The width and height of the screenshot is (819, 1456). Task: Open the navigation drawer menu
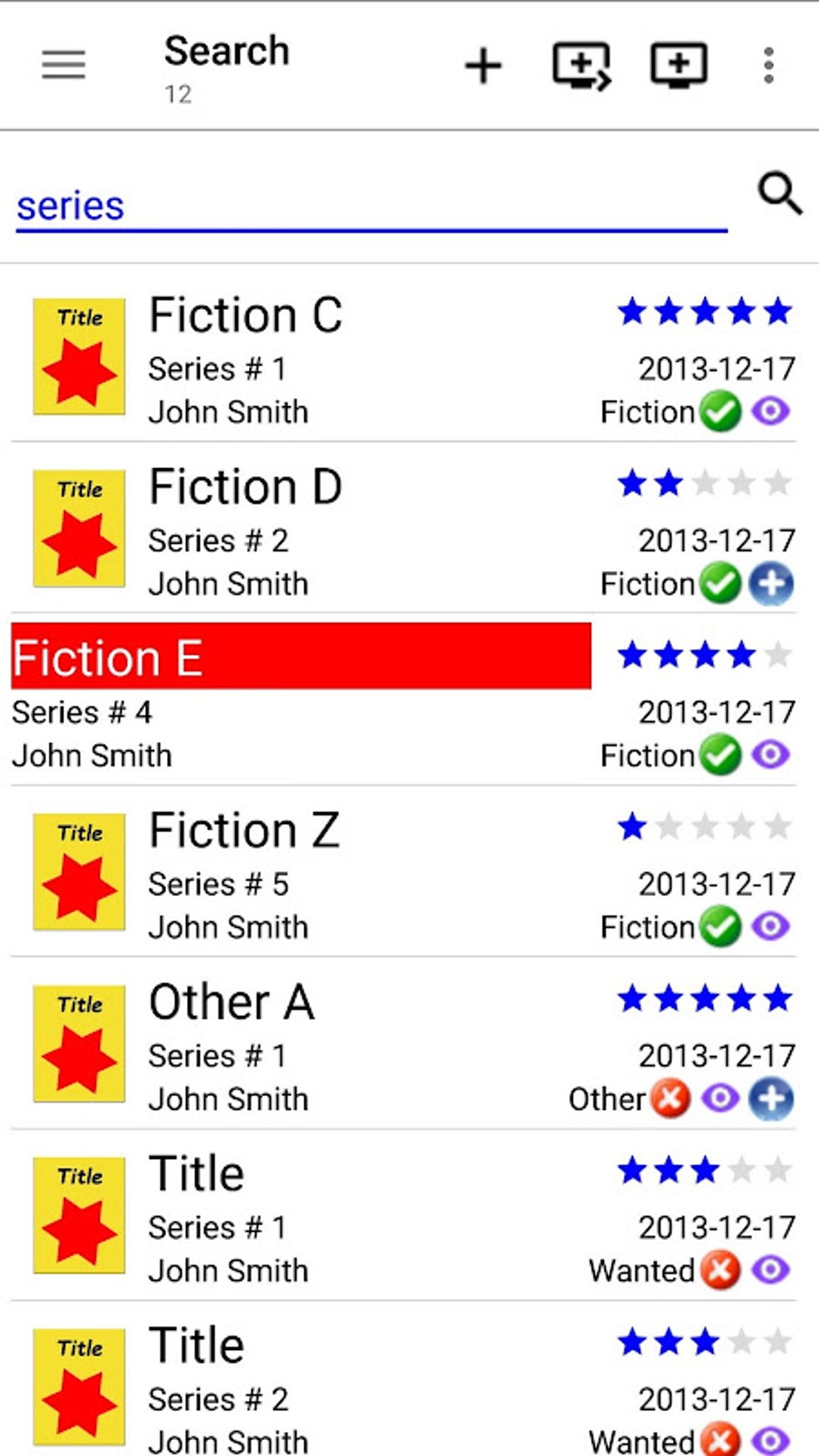click(x=63, y=64)
